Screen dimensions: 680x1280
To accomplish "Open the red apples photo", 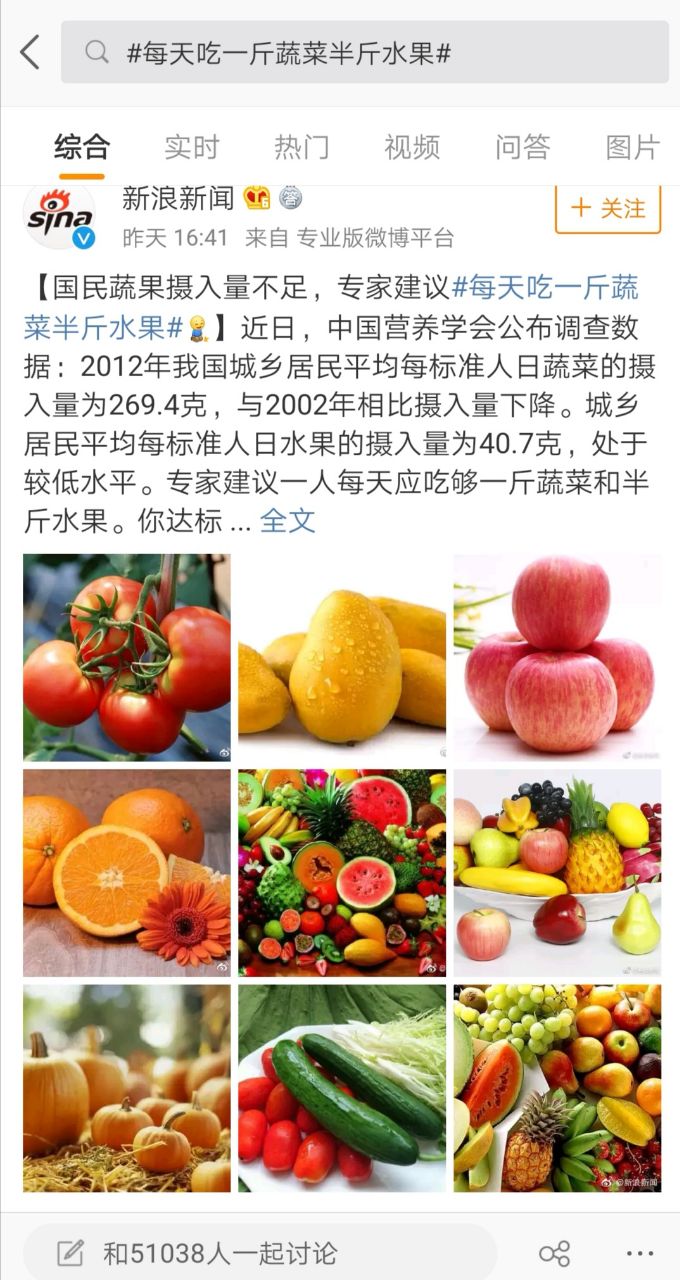I will pyautogui.click(x=557, y=657).
